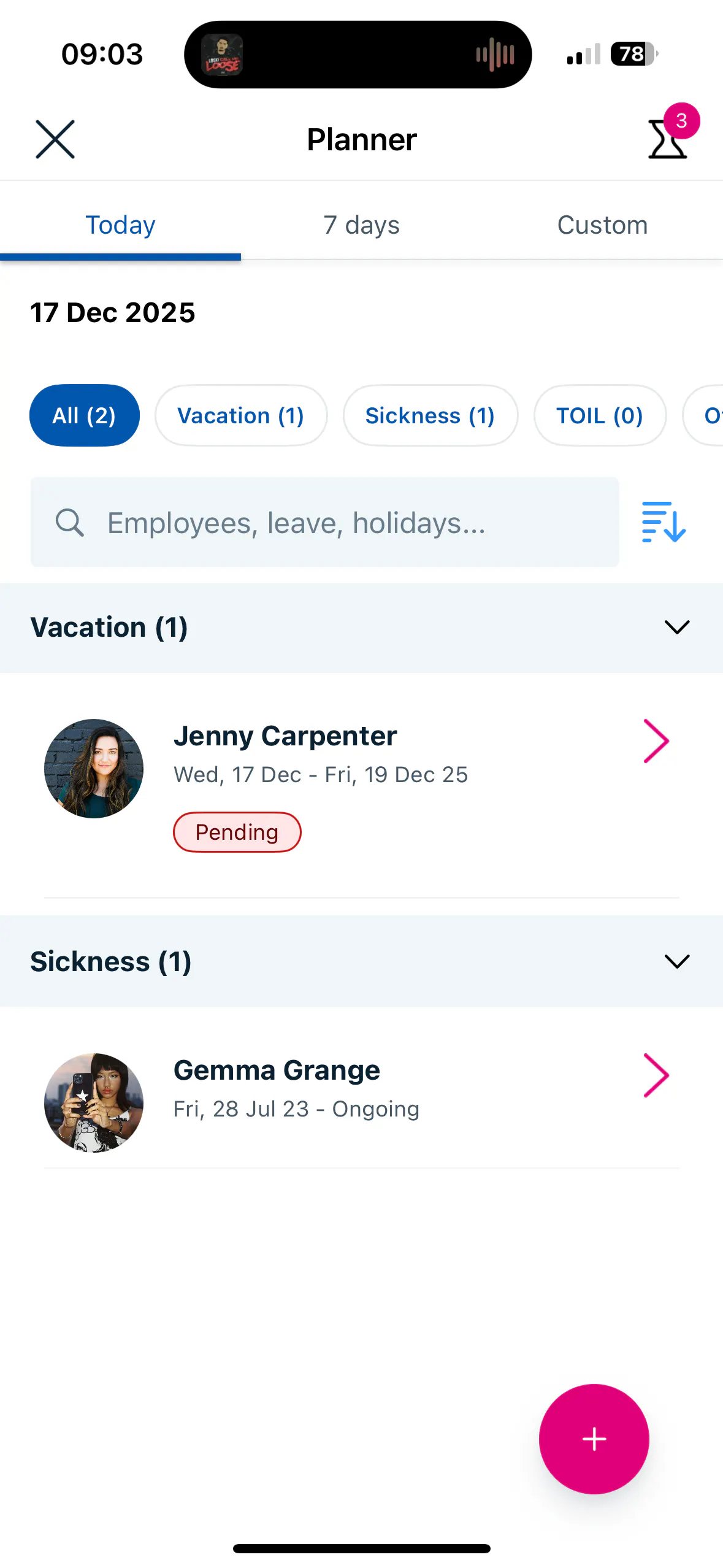Tap the pink plus button to add leave
The image size is (723, 1568).
click(x=593, y=1439)
